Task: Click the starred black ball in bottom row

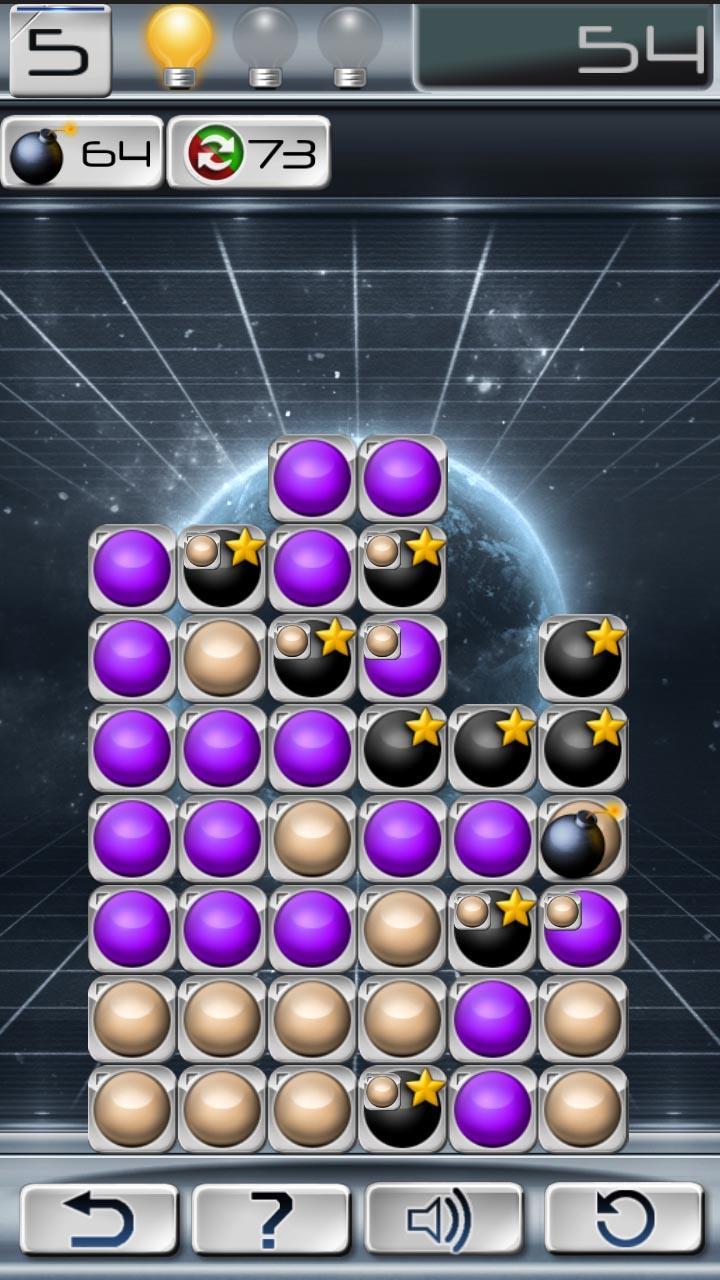Action: pyautogui.click(x=401, y=1107)
